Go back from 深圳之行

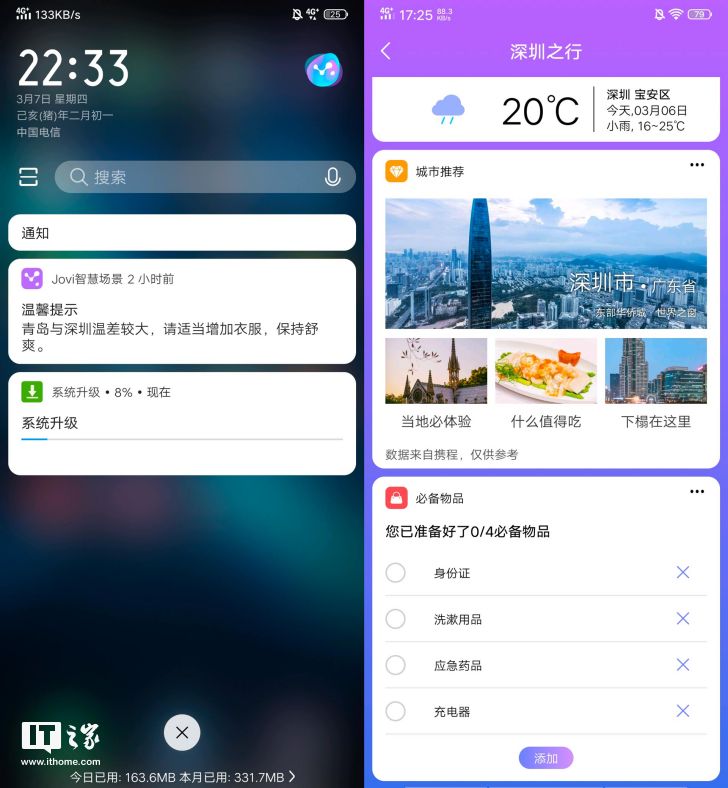386,52
